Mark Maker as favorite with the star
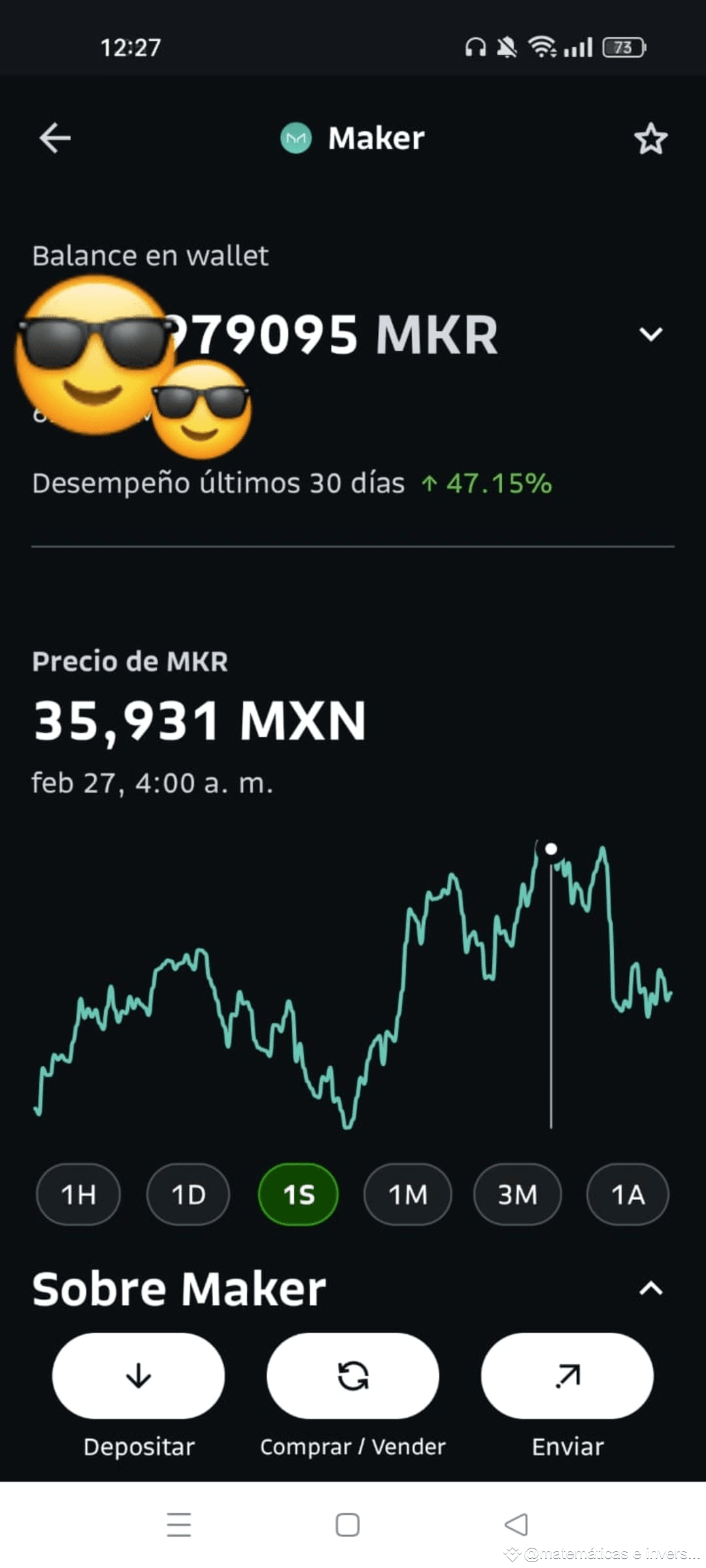This screenshot has width=706, height=1568. point(650,138)
